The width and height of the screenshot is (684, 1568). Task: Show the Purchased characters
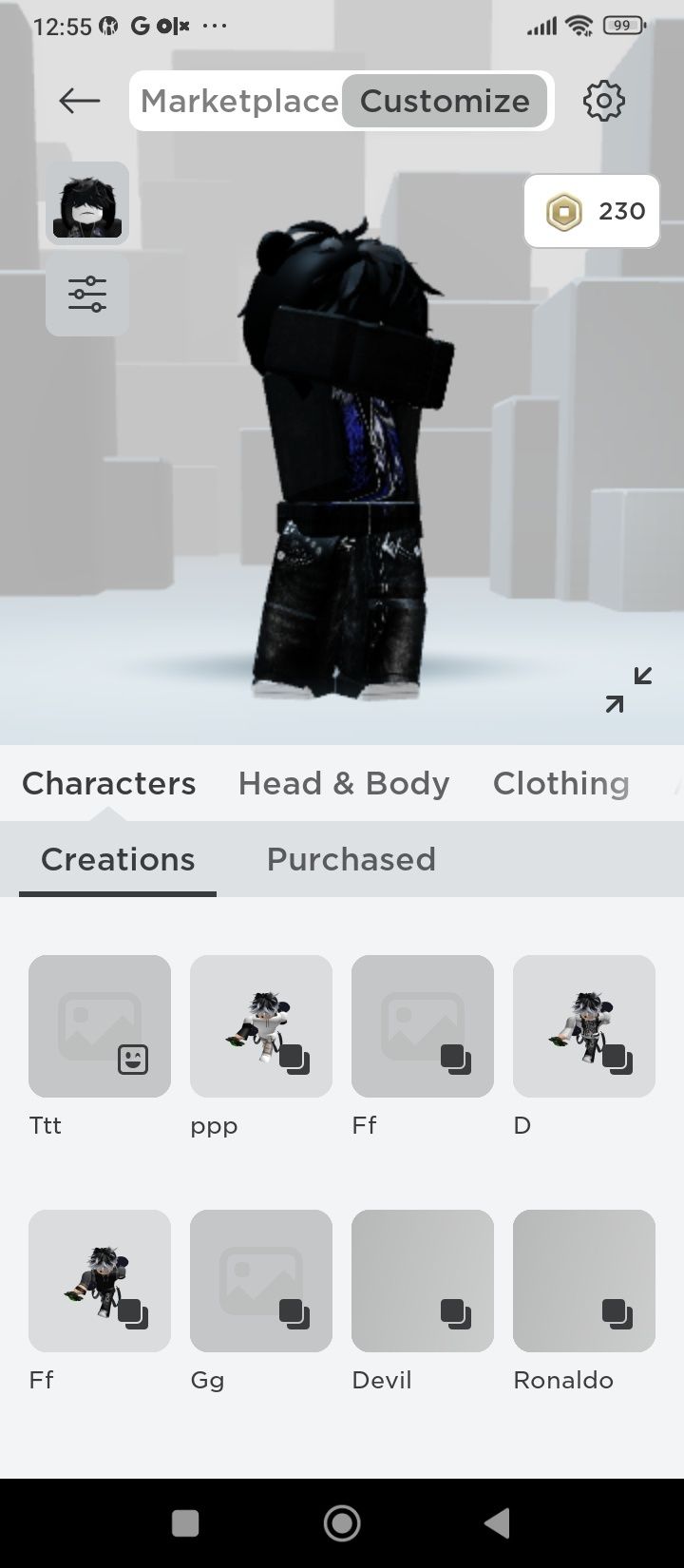351,859
